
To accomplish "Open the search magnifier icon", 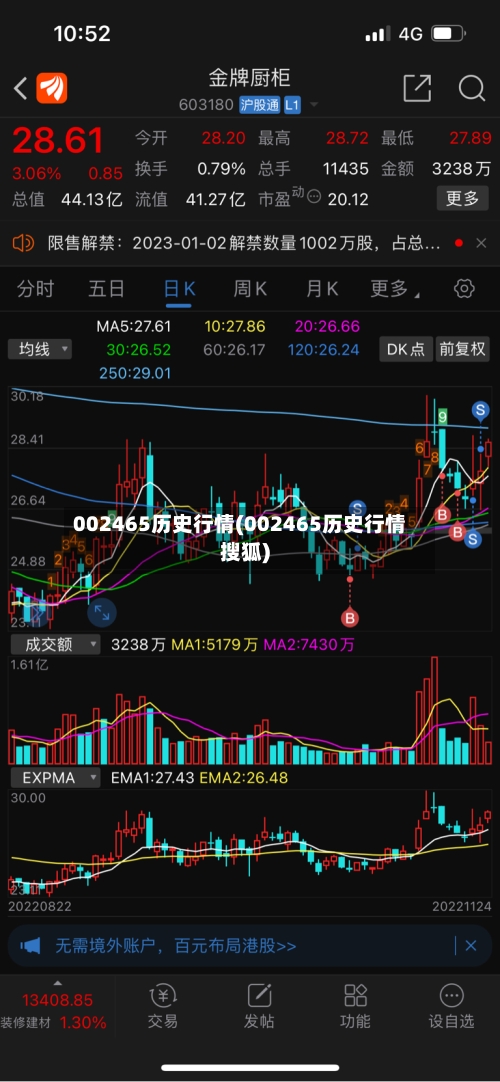I will click(x=472, y=88).
